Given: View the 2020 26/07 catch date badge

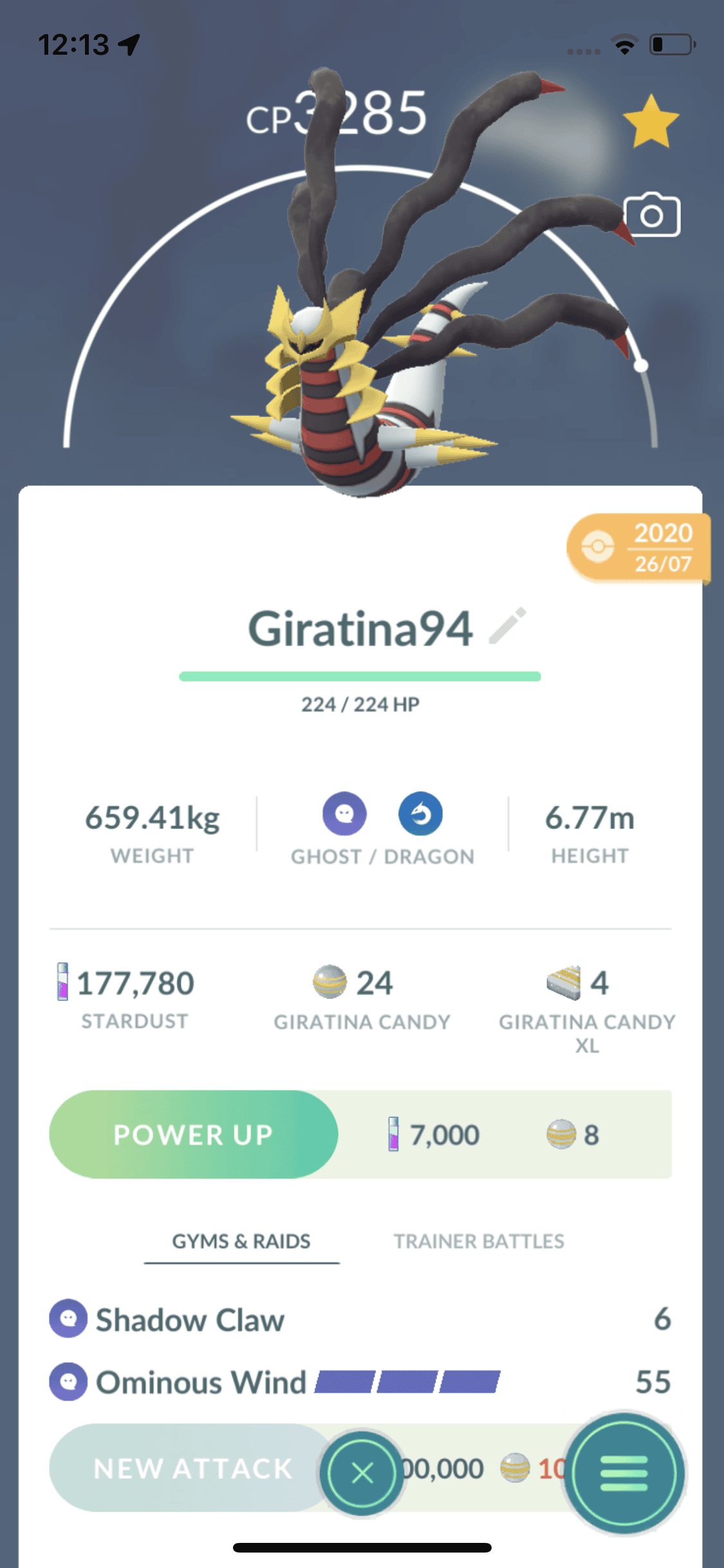Looking at the screenshot, I should pos(638,548).
